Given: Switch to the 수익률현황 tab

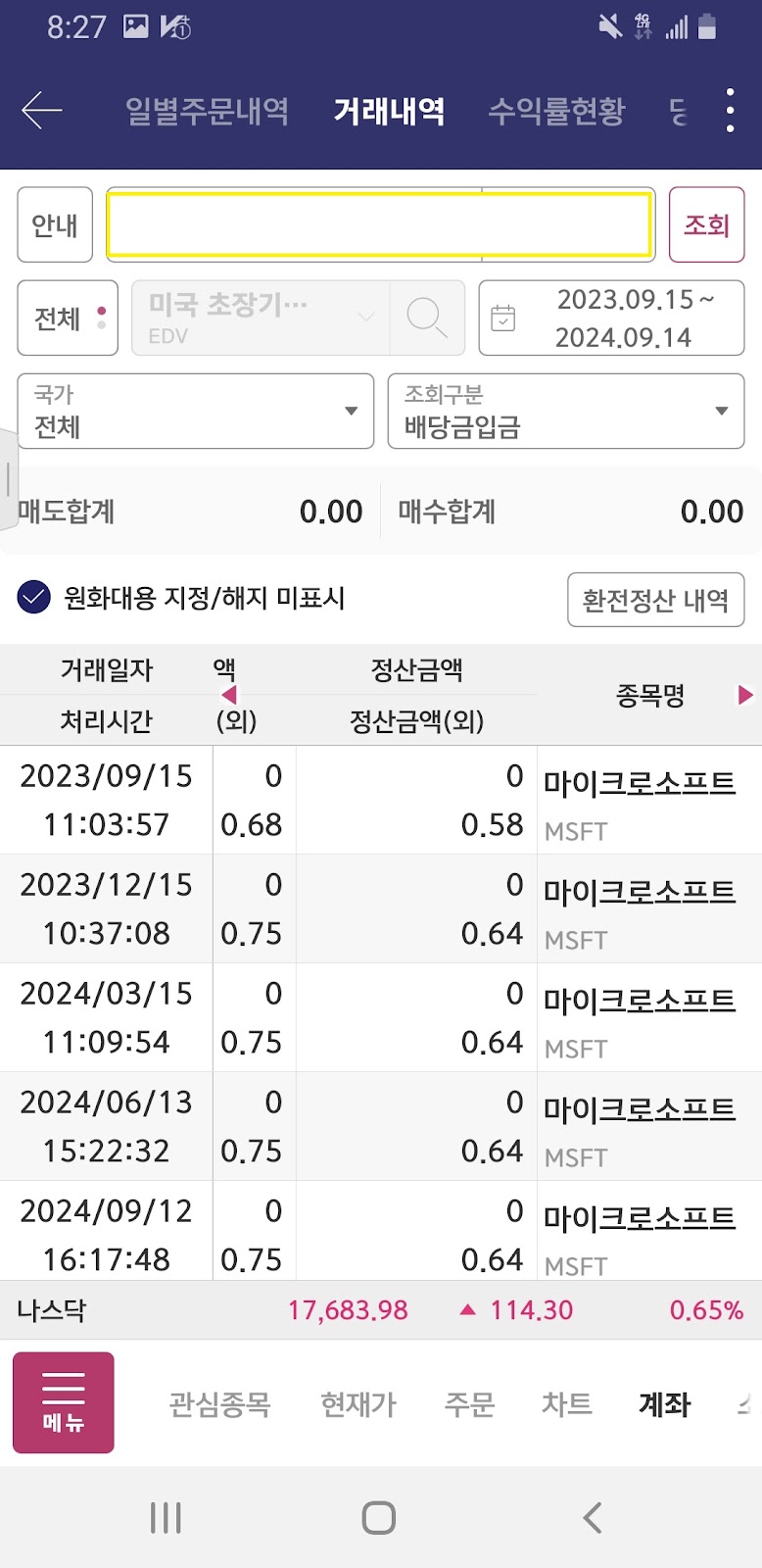Looking at the screenshot, I should pyautogui.click(x=556, y=111).
